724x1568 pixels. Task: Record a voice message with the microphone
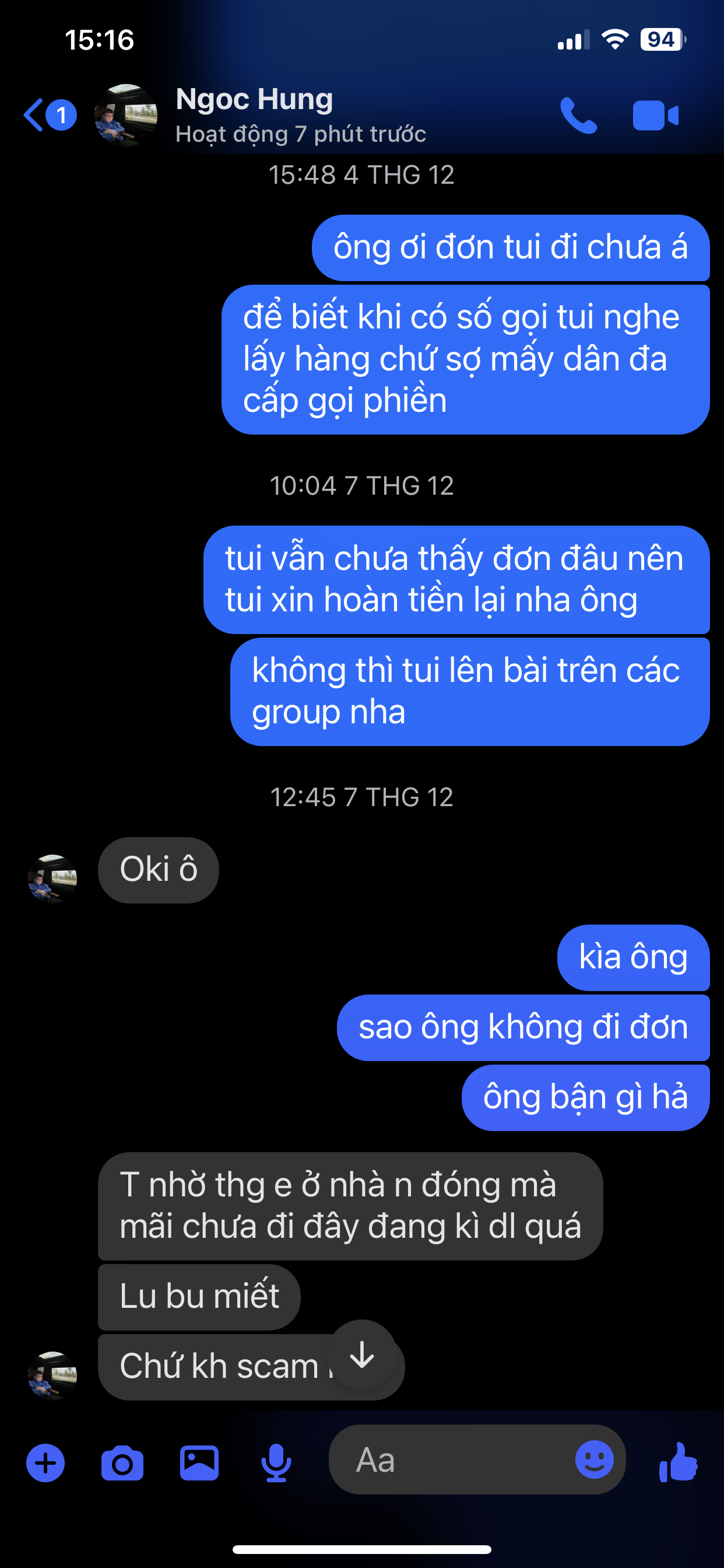point(276,1462)
